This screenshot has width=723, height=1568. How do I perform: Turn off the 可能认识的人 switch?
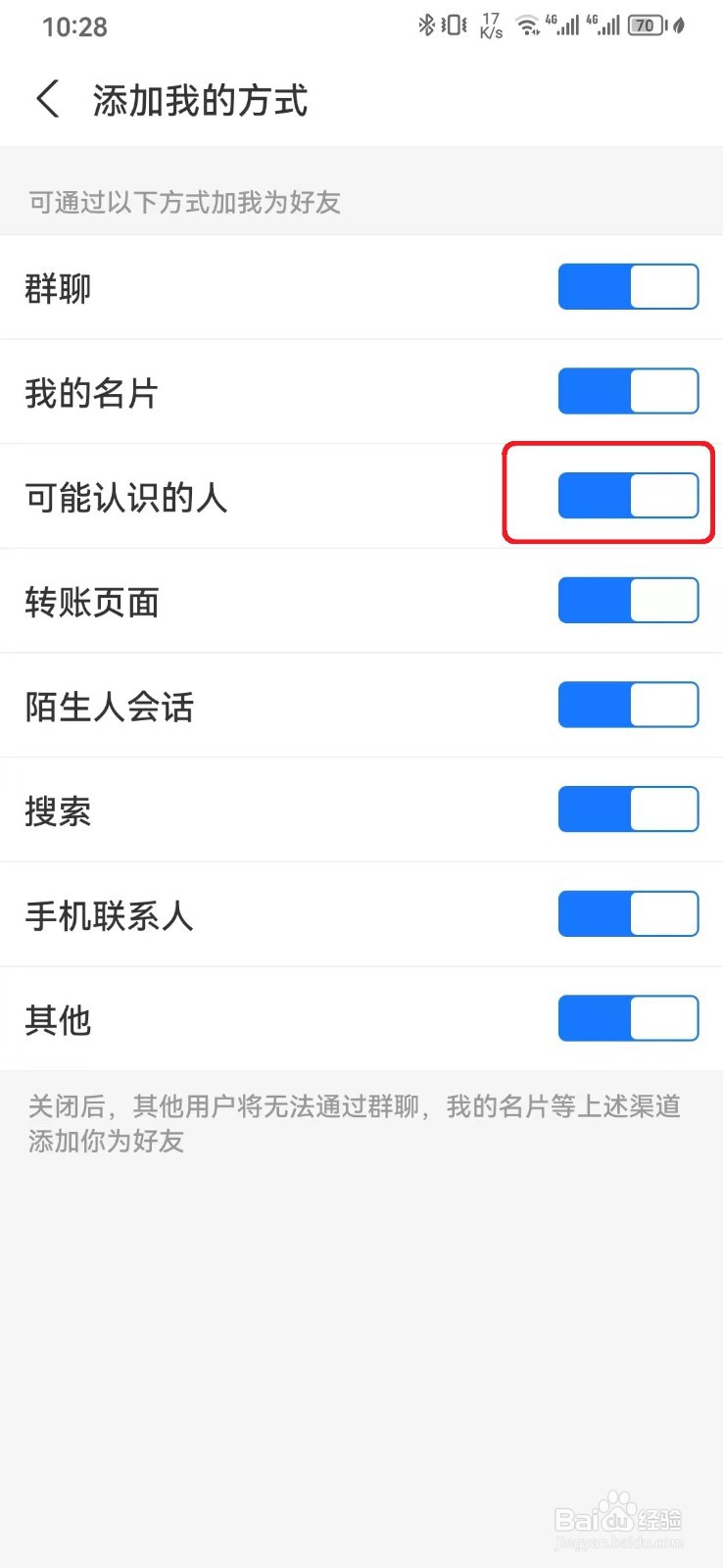point(627,495)
